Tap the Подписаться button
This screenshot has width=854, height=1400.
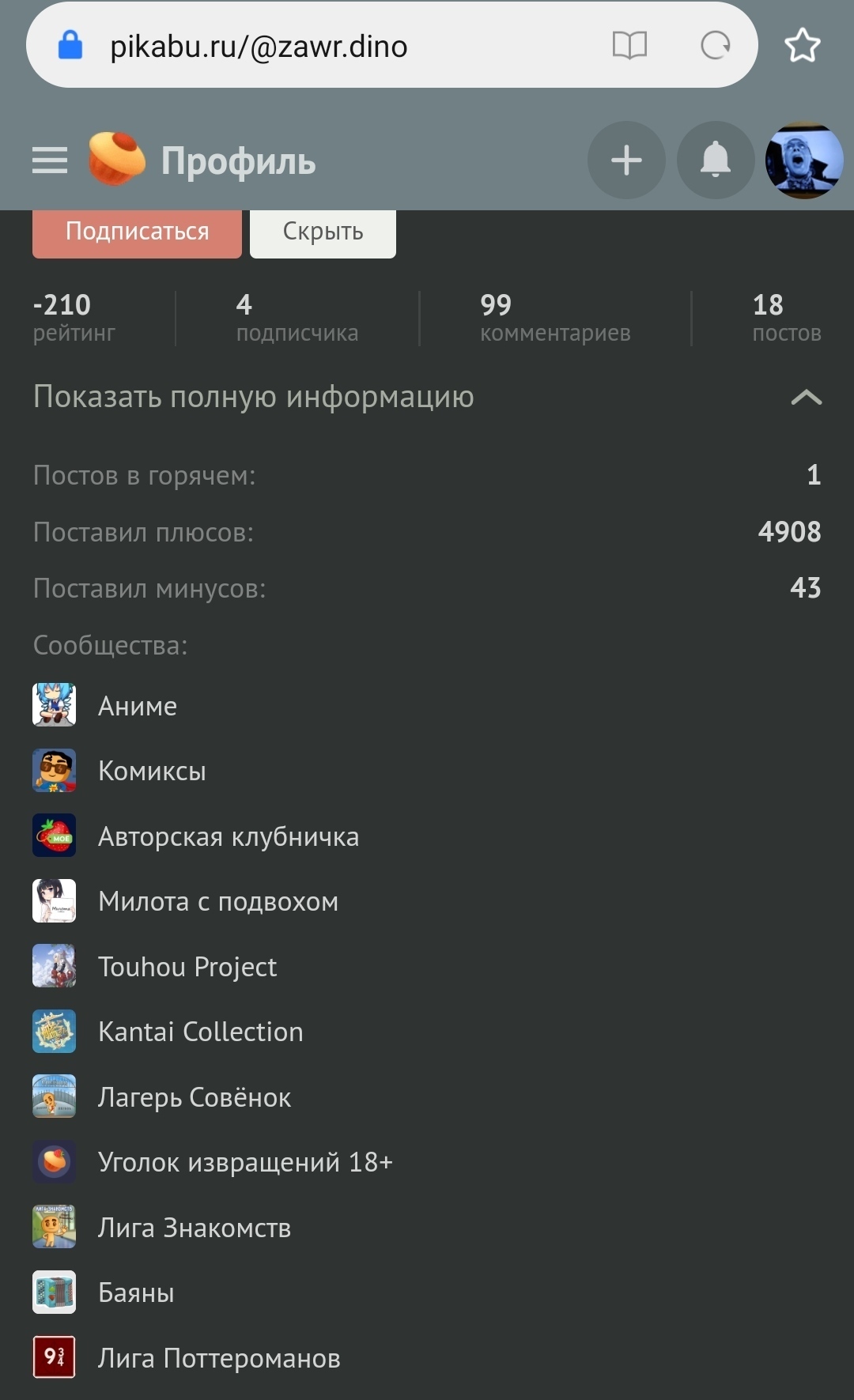click(x=137, y=232)
